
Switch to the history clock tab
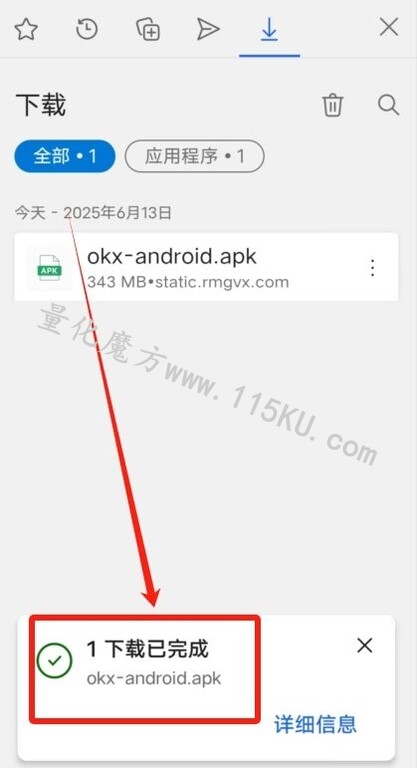pyautogui.click(x=87, y=29)
